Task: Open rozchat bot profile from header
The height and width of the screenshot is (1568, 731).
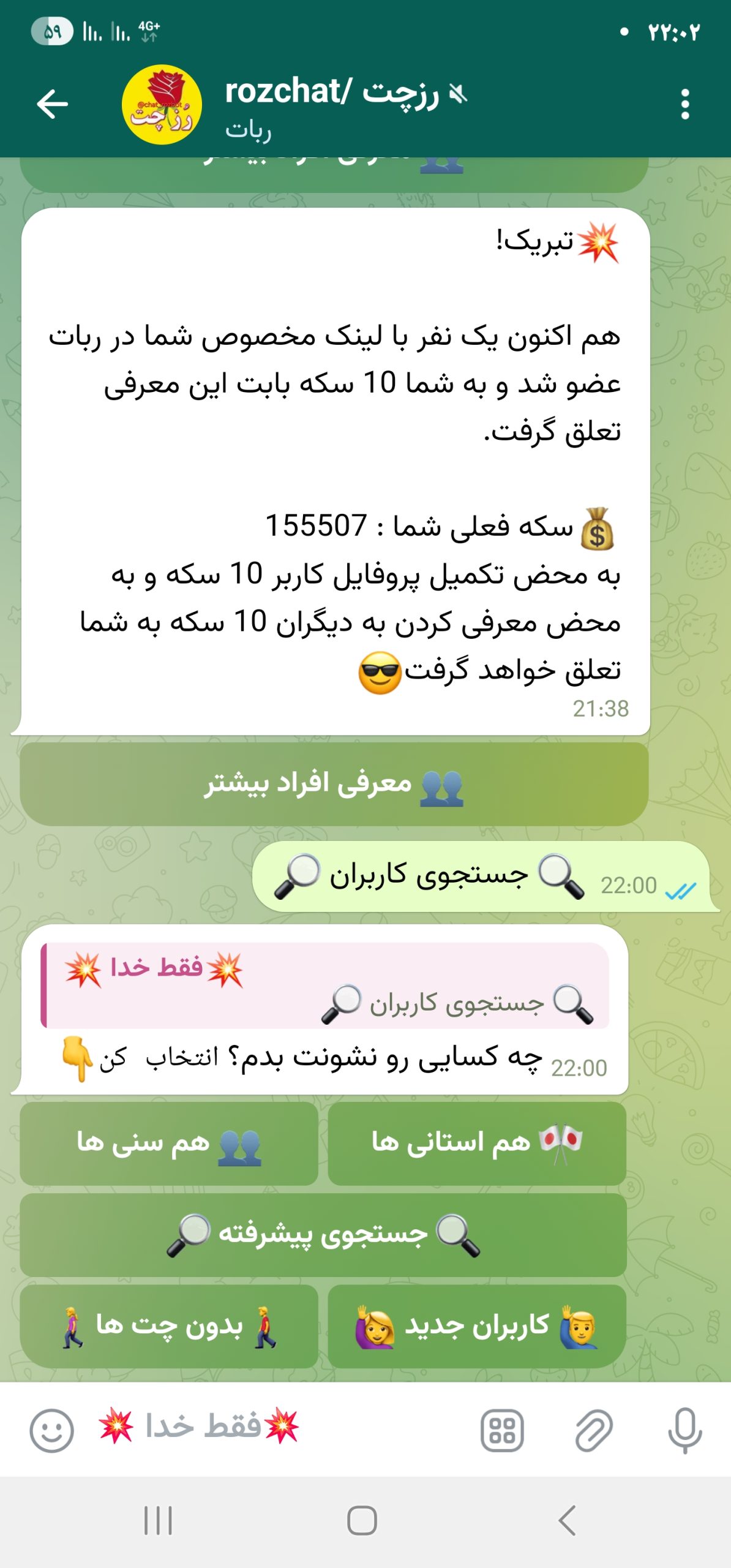Action: 331,104
